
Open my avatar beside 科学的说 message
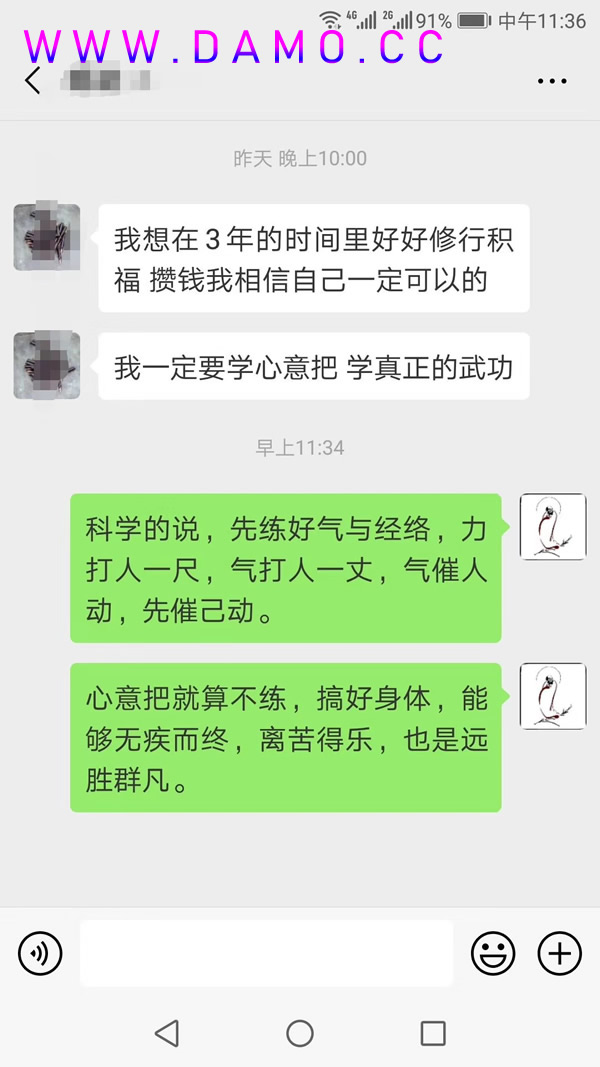(553, 527)
